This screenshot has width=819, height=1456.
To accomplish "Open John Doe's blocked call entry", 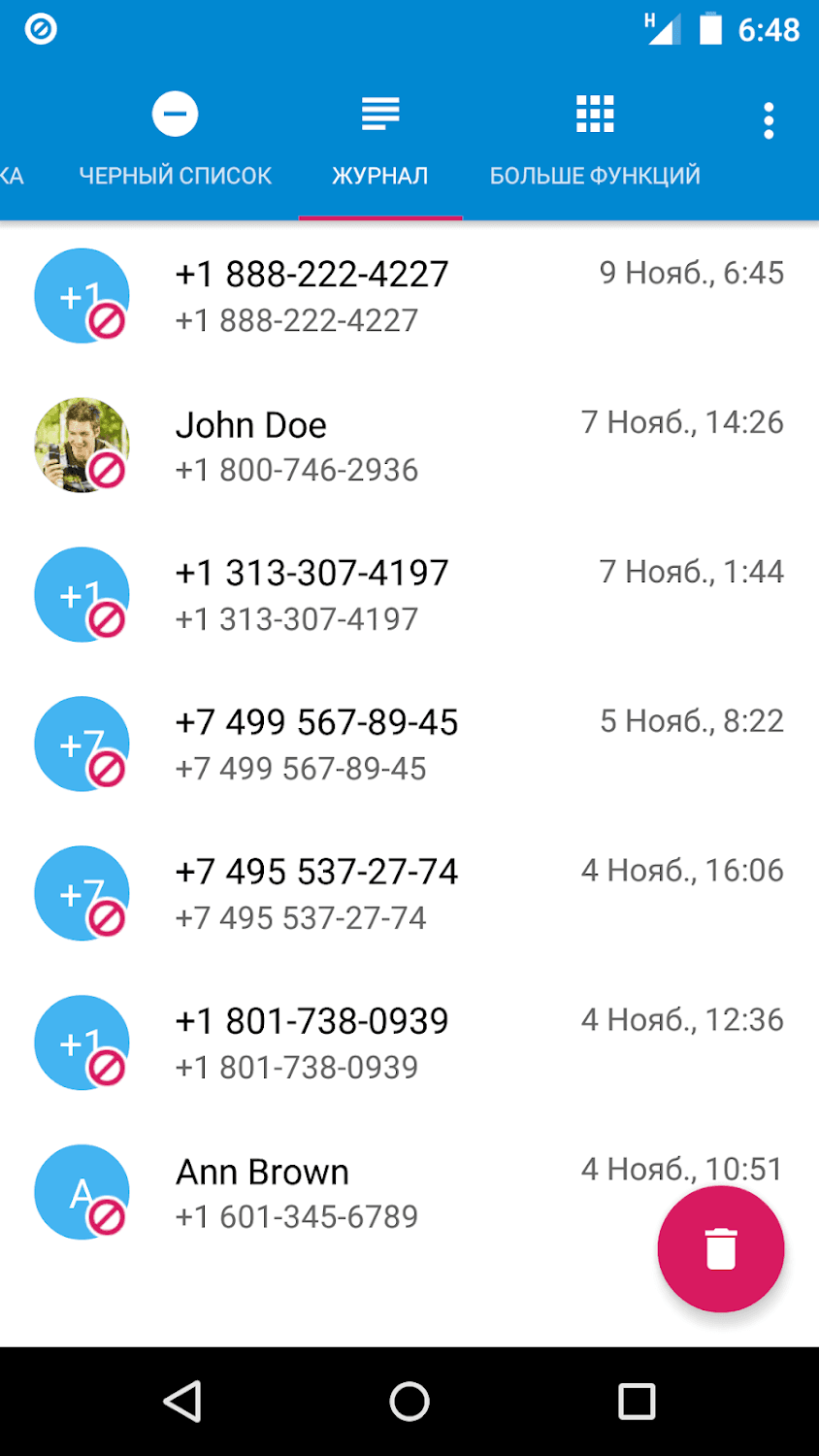I will pyautogui.click(x=408, y=446).
